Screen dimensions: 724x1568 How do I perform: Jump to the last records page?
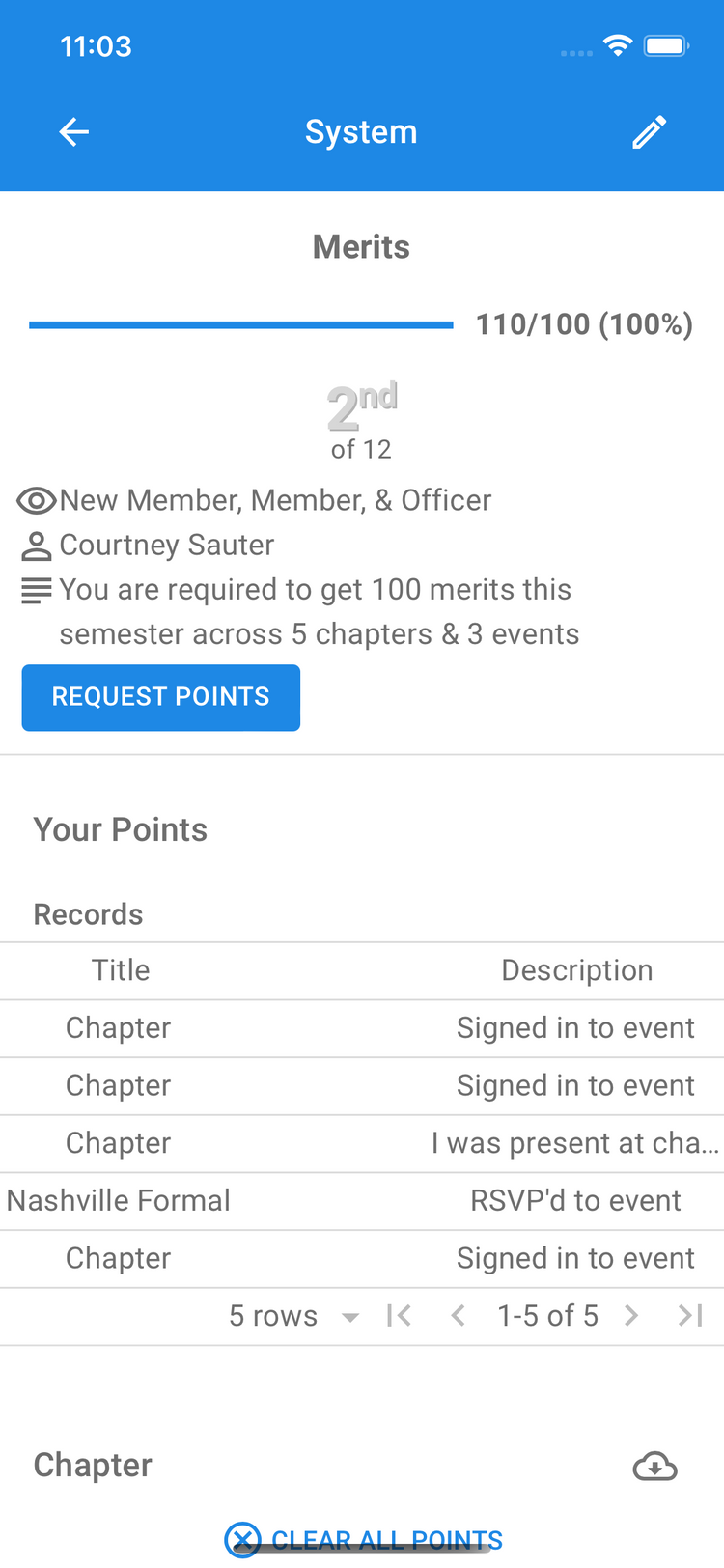pyautogui.click(x=690, y=1316)
